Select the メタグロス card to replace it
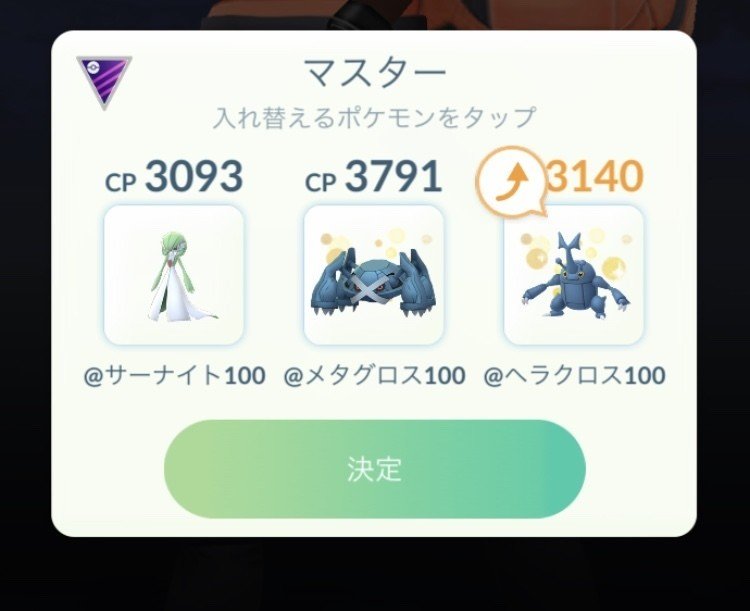Viewport: 750px width, 611px height. 374,275
